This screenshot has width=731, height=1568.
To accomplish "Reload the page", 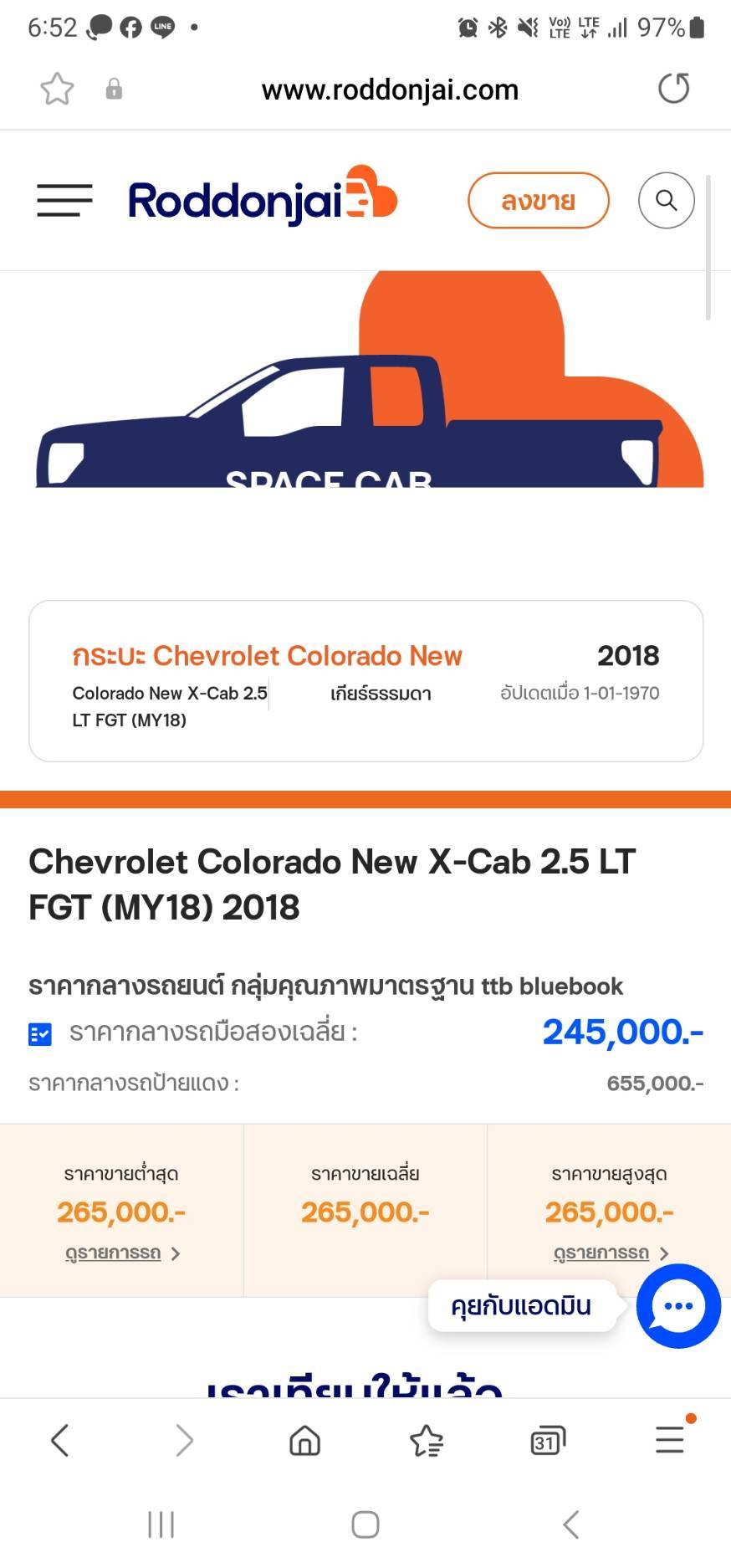I will [x=673, y=89].
